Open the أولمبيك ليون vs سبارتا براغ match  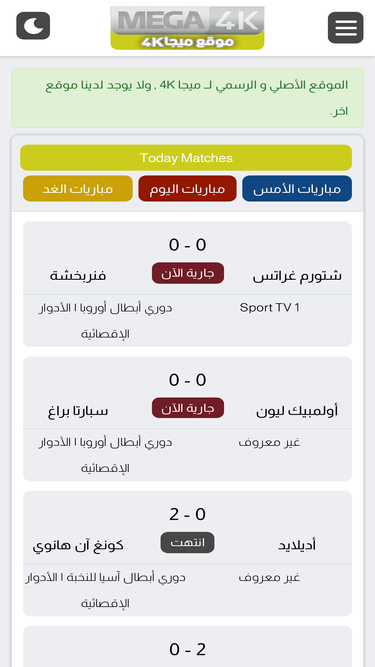[188, 419]
